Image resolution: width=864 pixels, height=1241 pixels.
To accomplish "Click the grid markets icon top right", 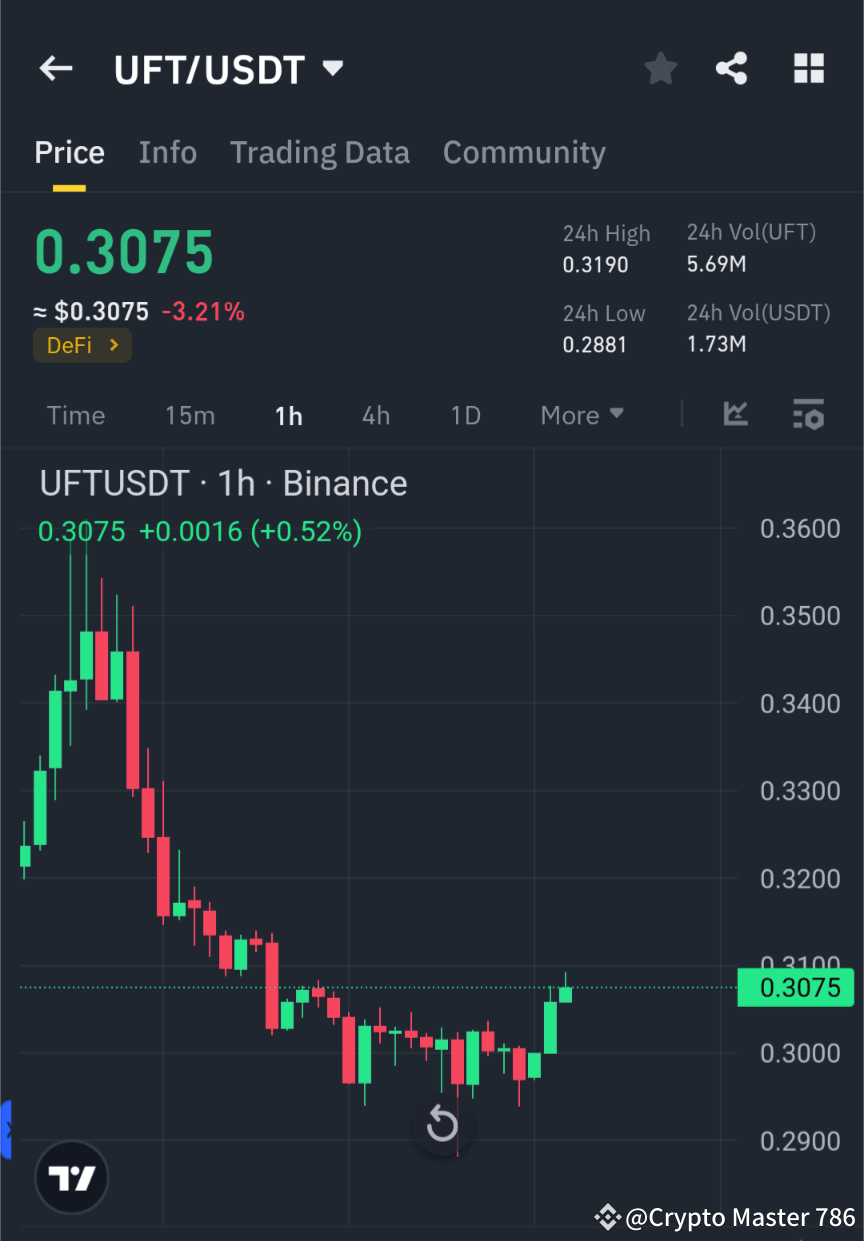I will (808, 68).
